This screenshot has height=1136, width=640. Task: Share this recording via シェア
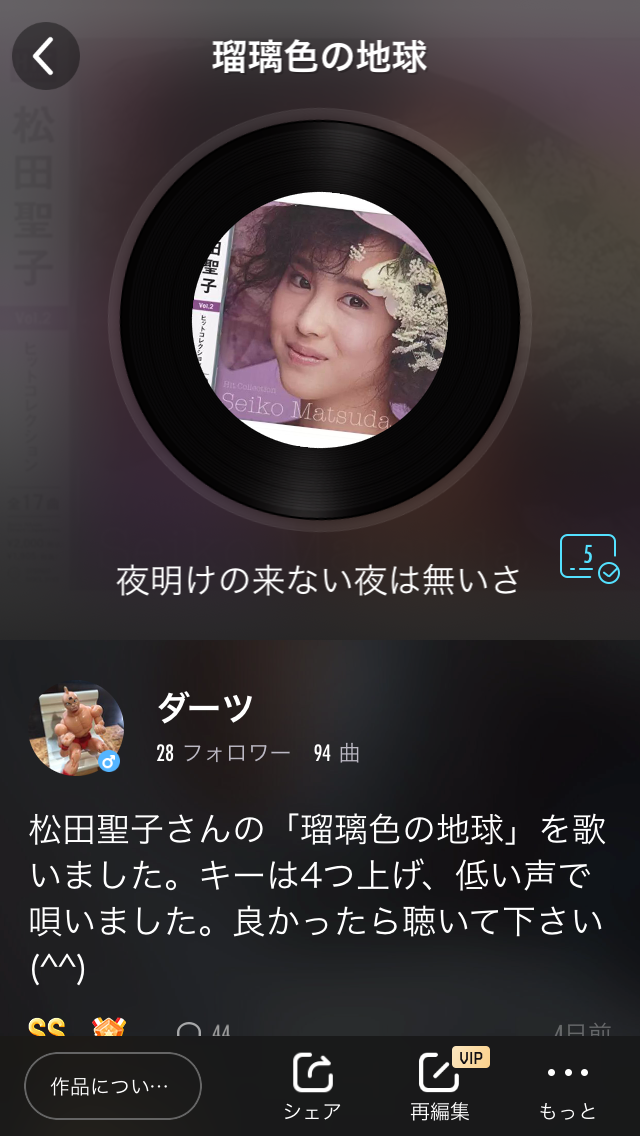[x=312, y=1085]
